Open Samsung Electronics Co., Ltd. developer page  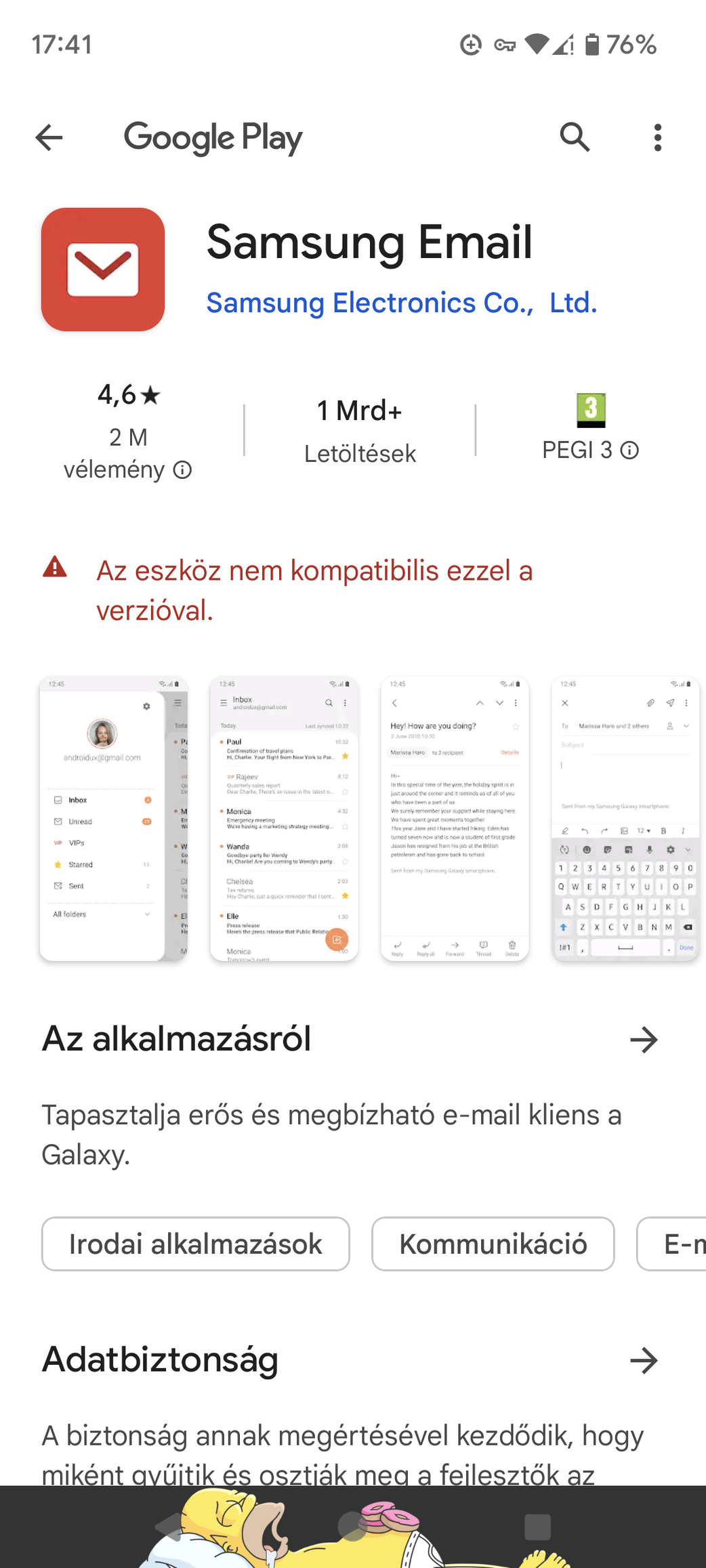402,303
